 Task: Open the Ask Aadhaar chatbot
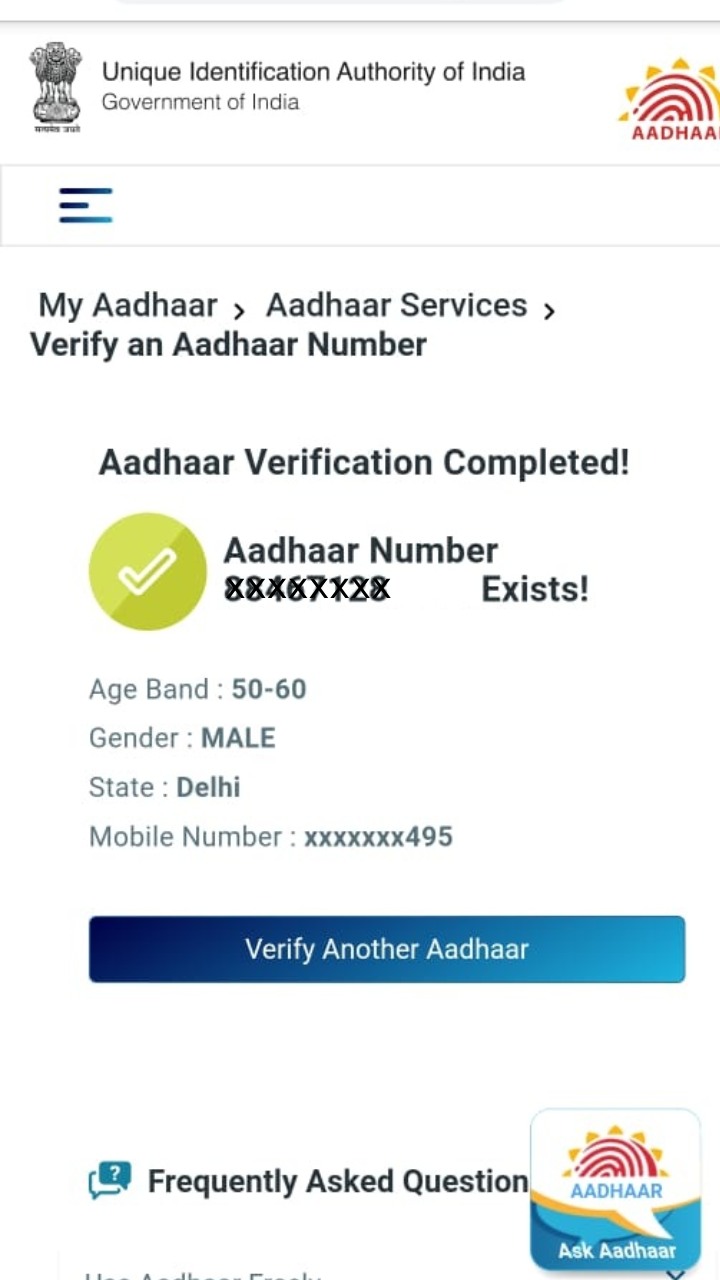[616, 1190]
